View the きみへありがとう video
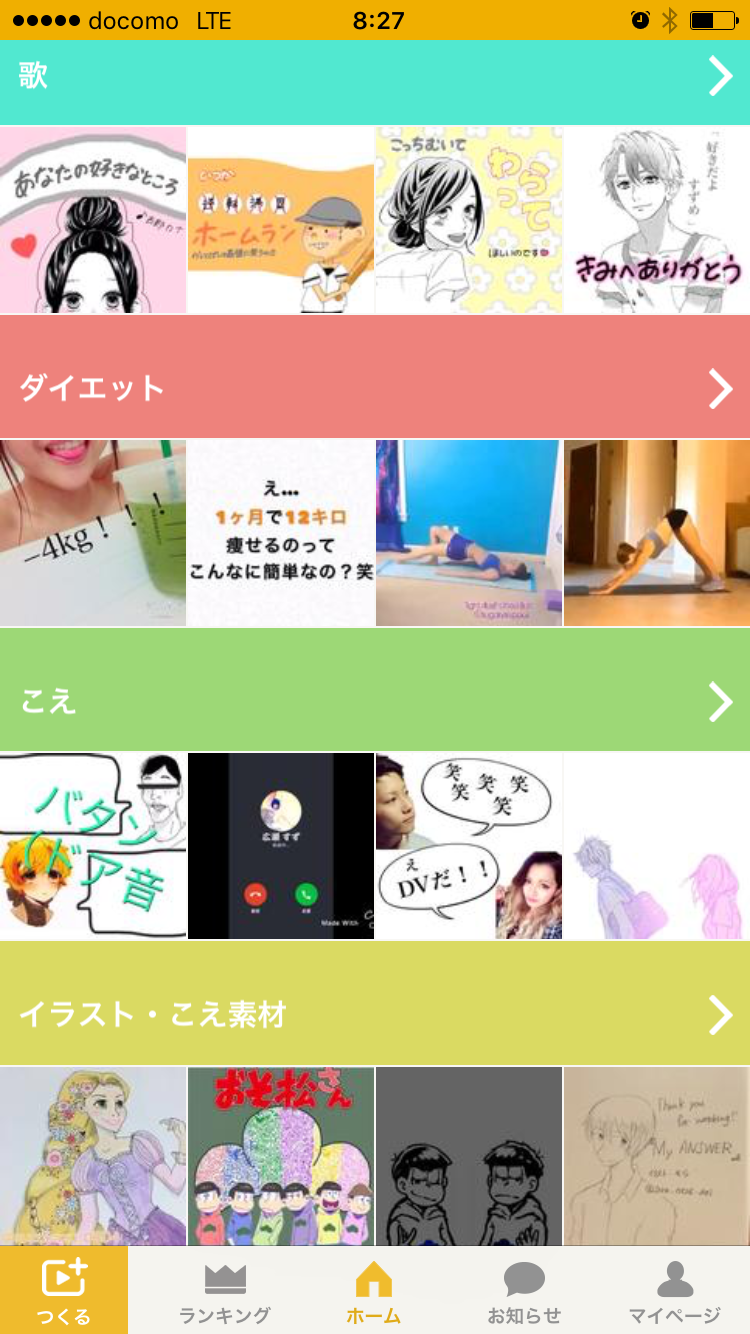 click(657, 220)
